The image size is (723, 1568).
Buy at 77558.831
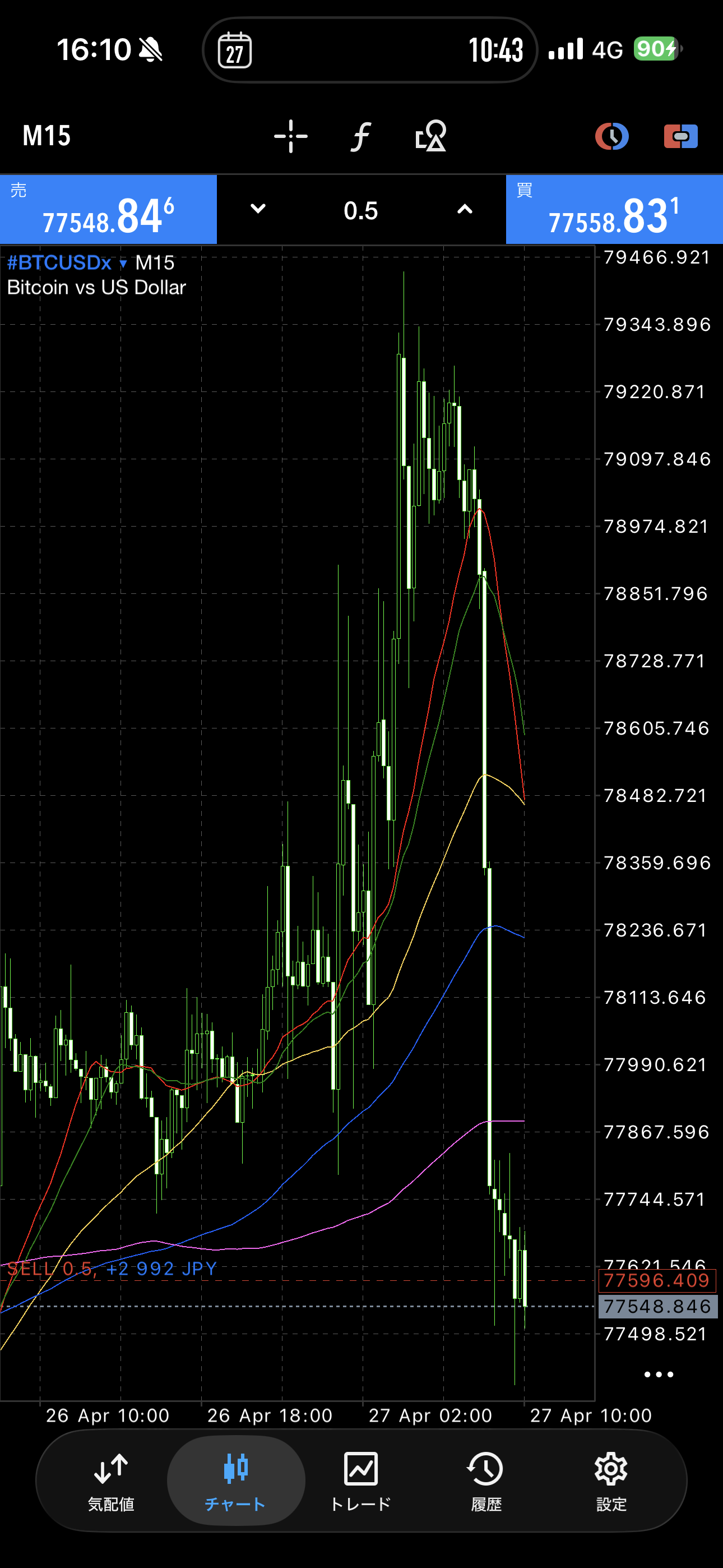pos(614,210)
